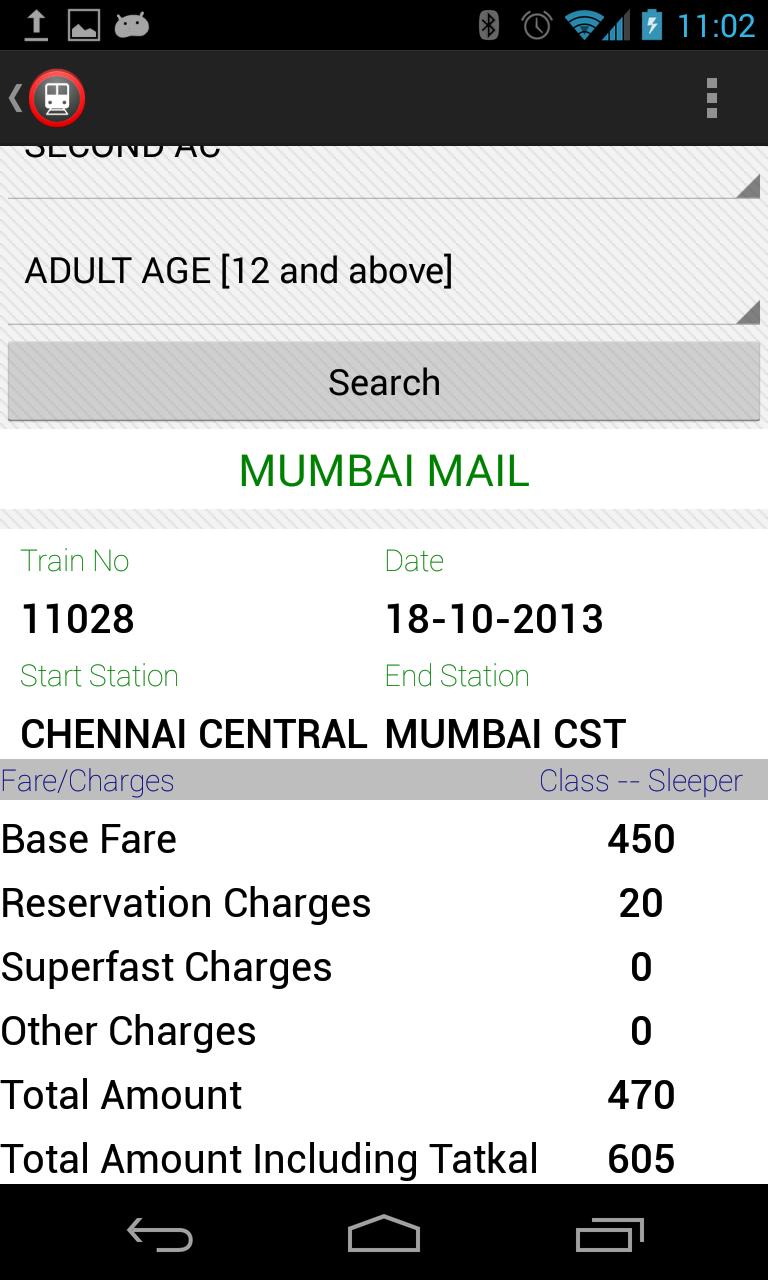Tap the system back button
The width and height of the screenshot is (768, 1280).
point(160,1234)
